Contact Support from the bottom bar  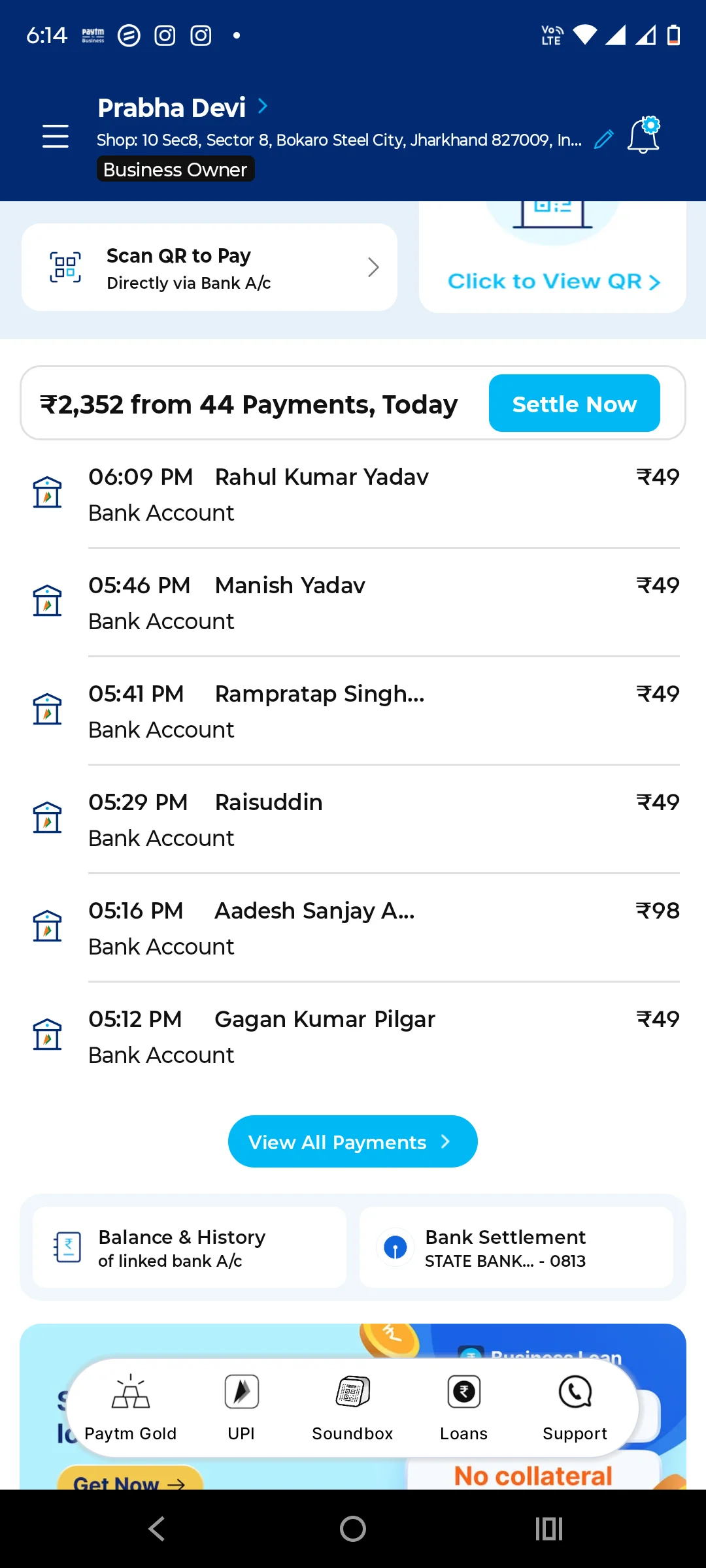coord(575,1408)
